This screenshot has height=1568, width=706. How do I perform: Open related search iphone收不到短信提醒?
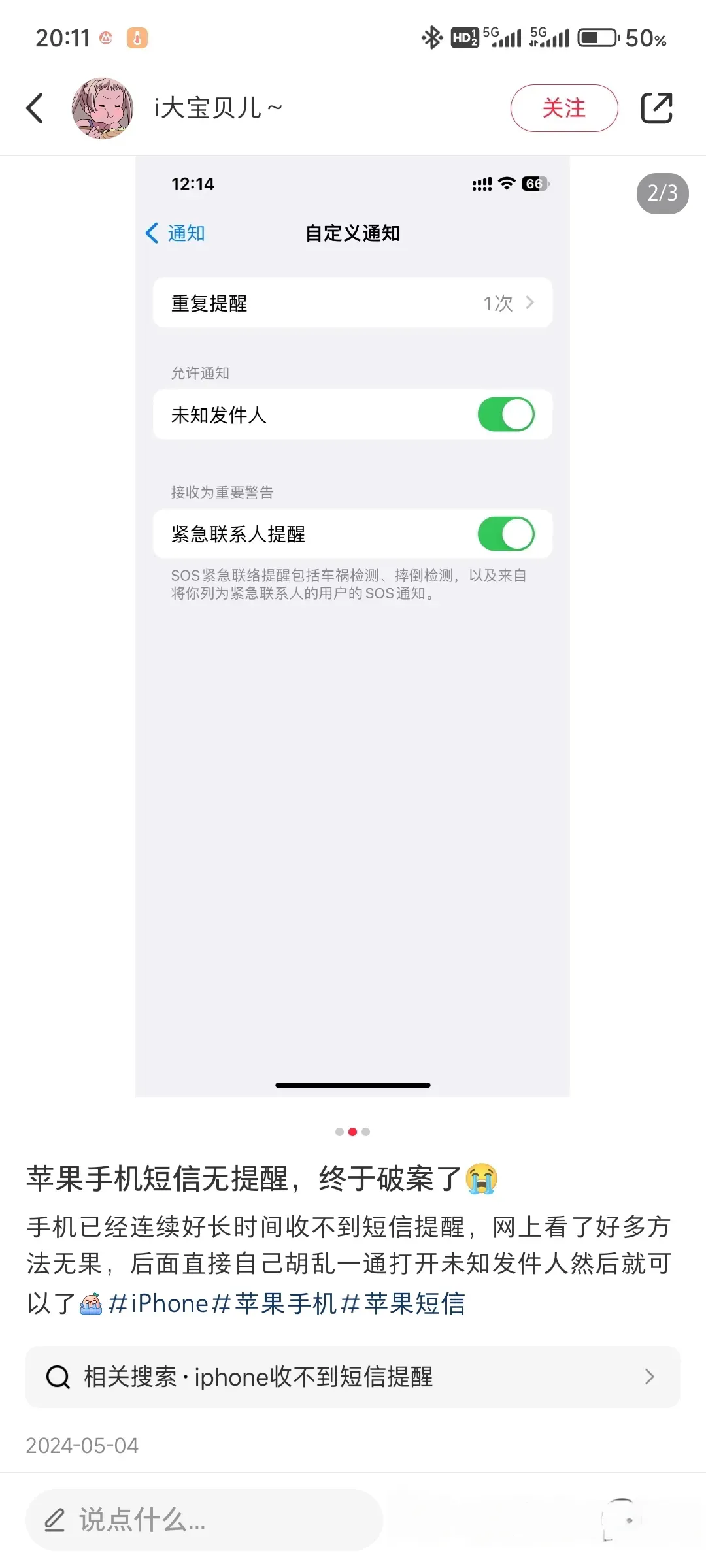352,1377
